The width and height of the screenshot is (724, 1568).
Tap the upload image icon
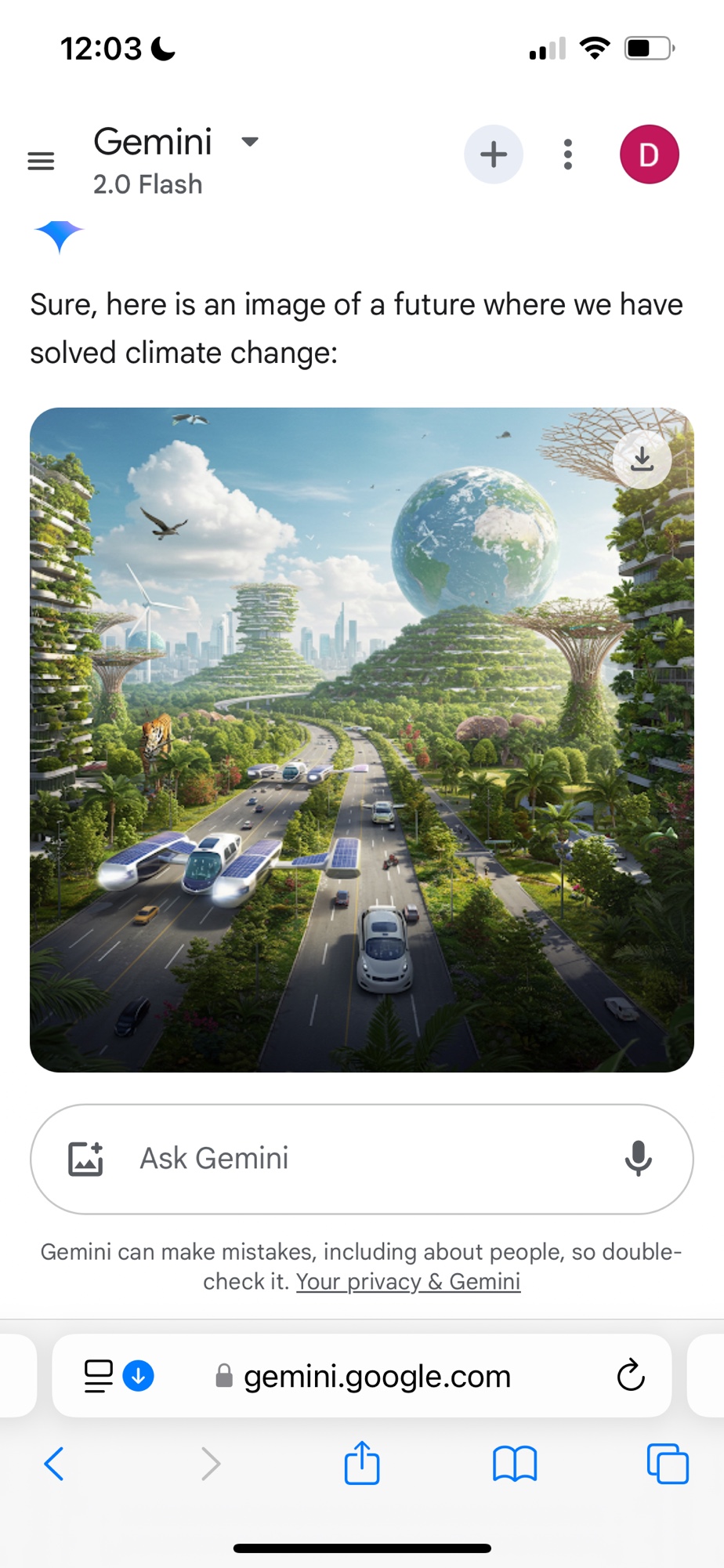[85, 1159]
